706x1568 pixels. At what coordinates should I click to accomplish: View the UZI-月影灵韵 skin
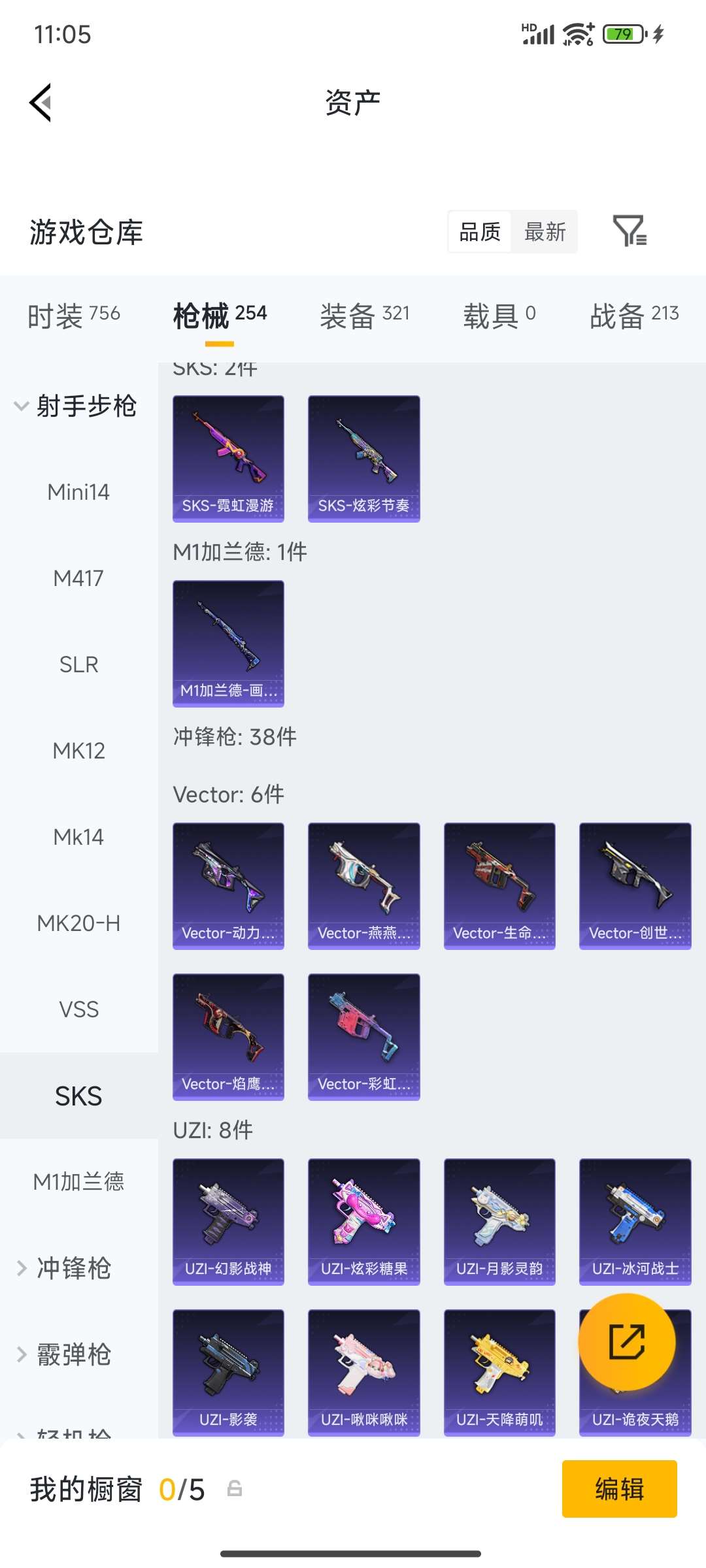click(499, 1221)
